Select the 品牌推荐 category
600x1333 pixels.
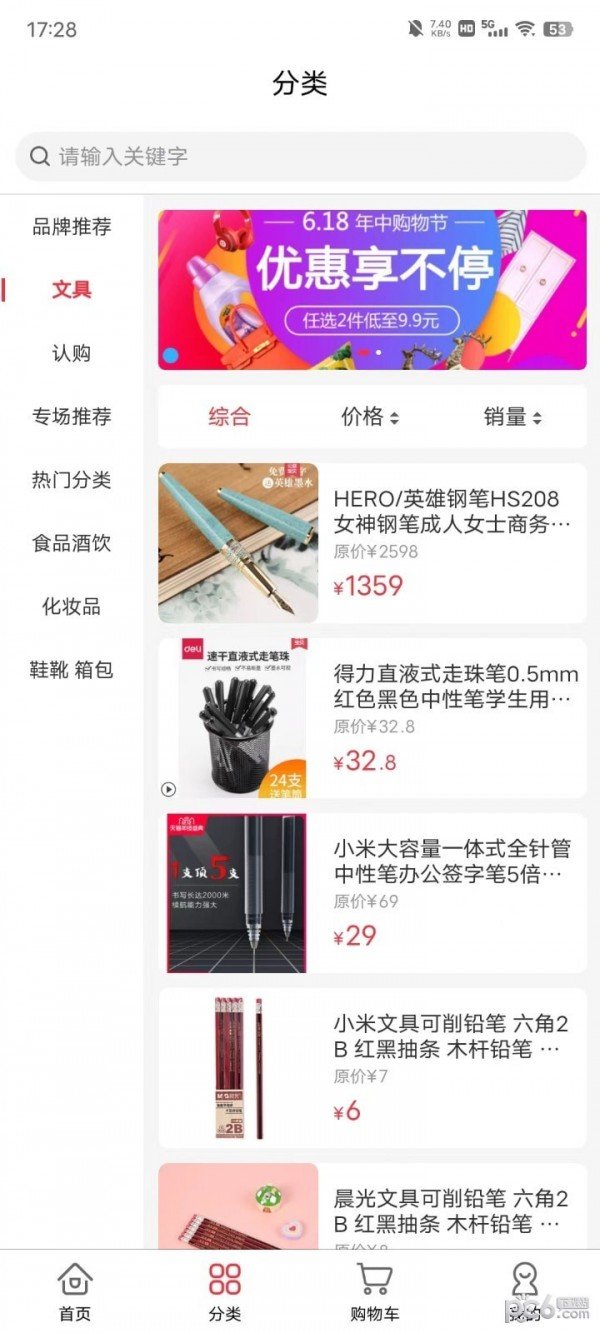(x=71, y=227)
